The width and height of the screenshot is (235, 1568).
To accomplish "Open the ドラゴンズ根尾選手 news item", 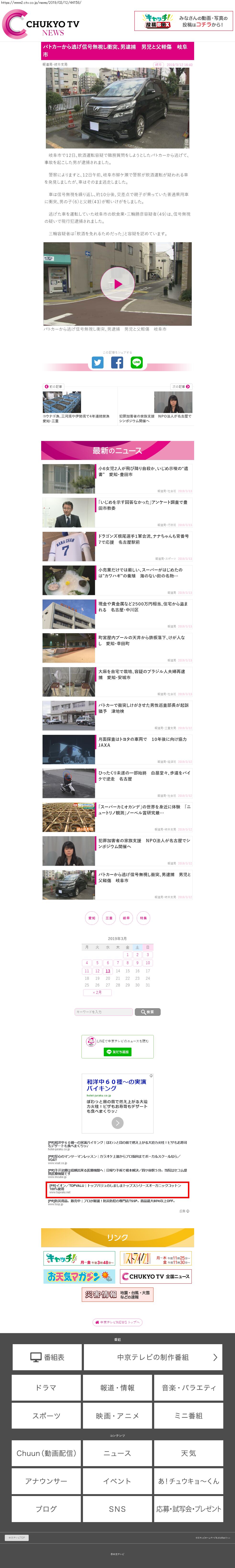I will (x=118, y=546).
